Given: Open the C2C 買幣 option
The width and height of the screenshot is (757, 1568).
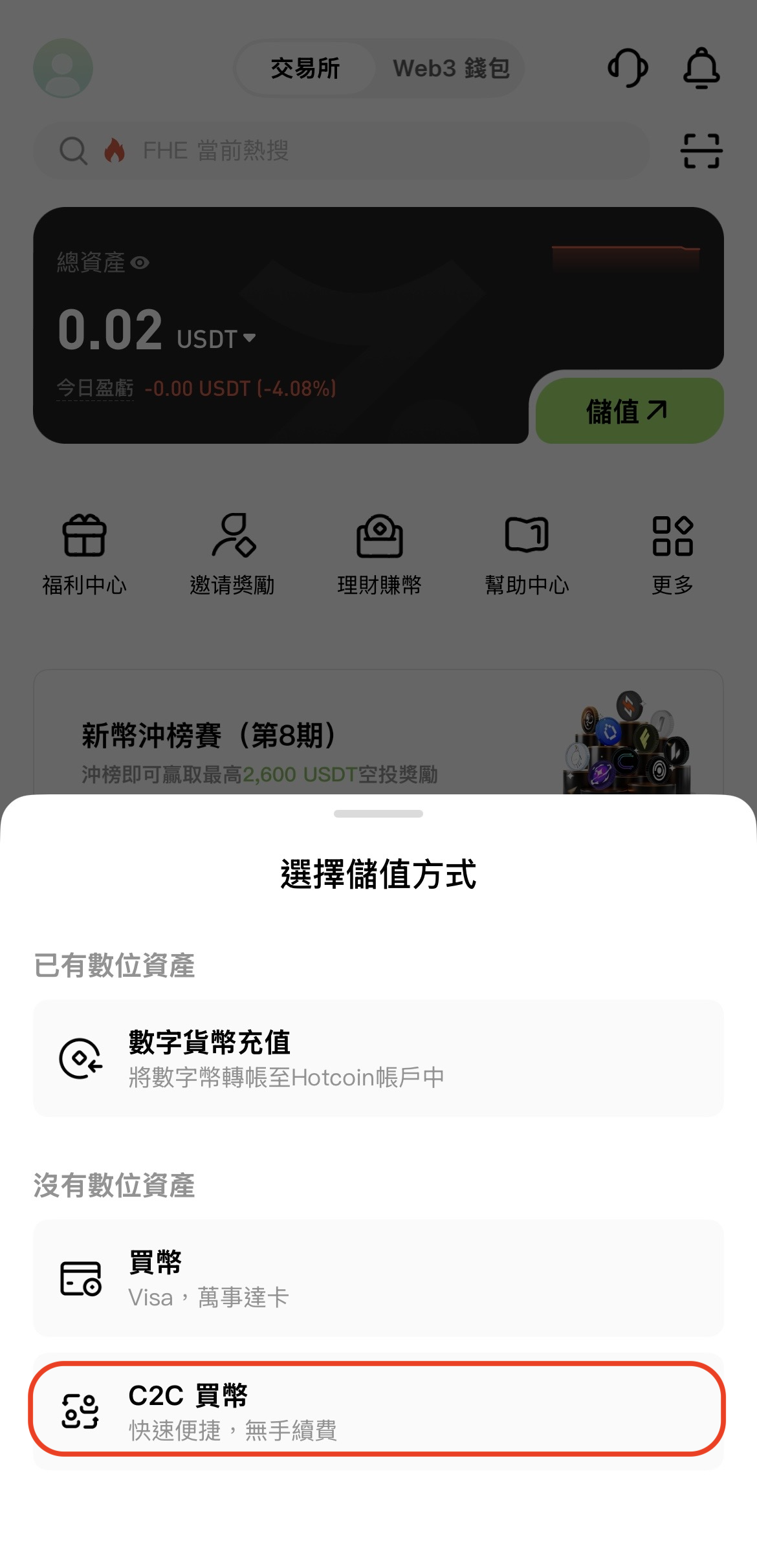Looking at the screenshot, I should (378, 1410).
